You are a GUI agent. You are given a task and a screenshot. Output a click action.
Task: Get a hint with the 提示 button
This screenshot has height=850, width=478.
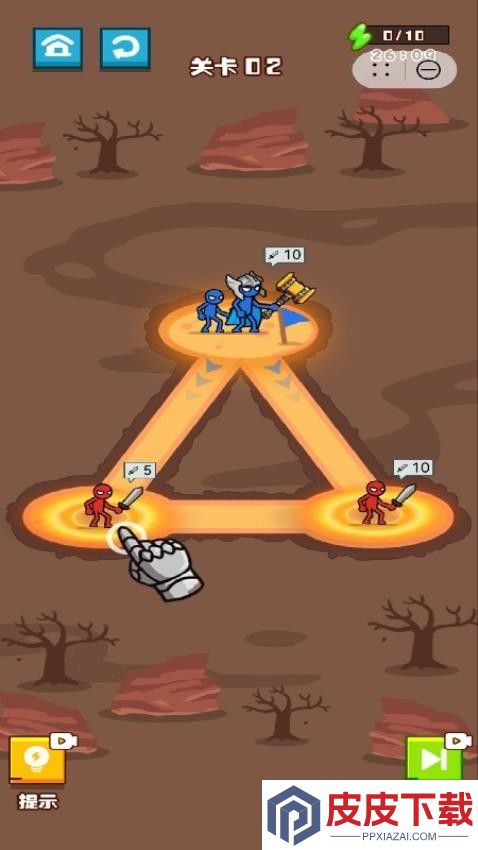tap(37, 758)
